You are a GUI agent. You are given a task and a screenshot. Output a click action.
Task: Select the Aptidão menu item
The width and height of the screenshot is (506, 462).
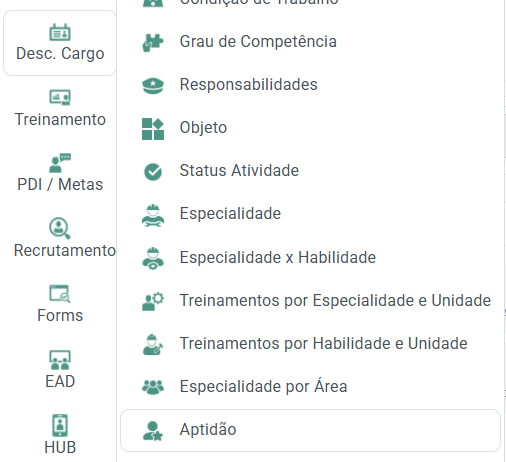click(x=310, y=430)
